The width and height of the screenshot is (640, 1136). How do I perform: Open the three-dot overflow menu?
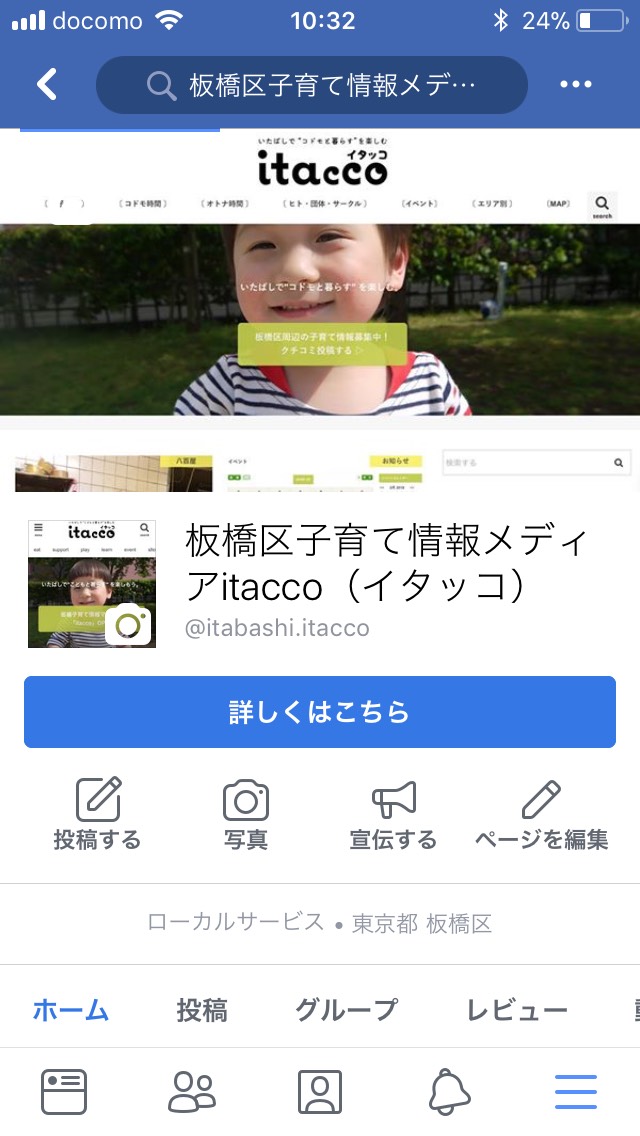click(x=576, y=85)
